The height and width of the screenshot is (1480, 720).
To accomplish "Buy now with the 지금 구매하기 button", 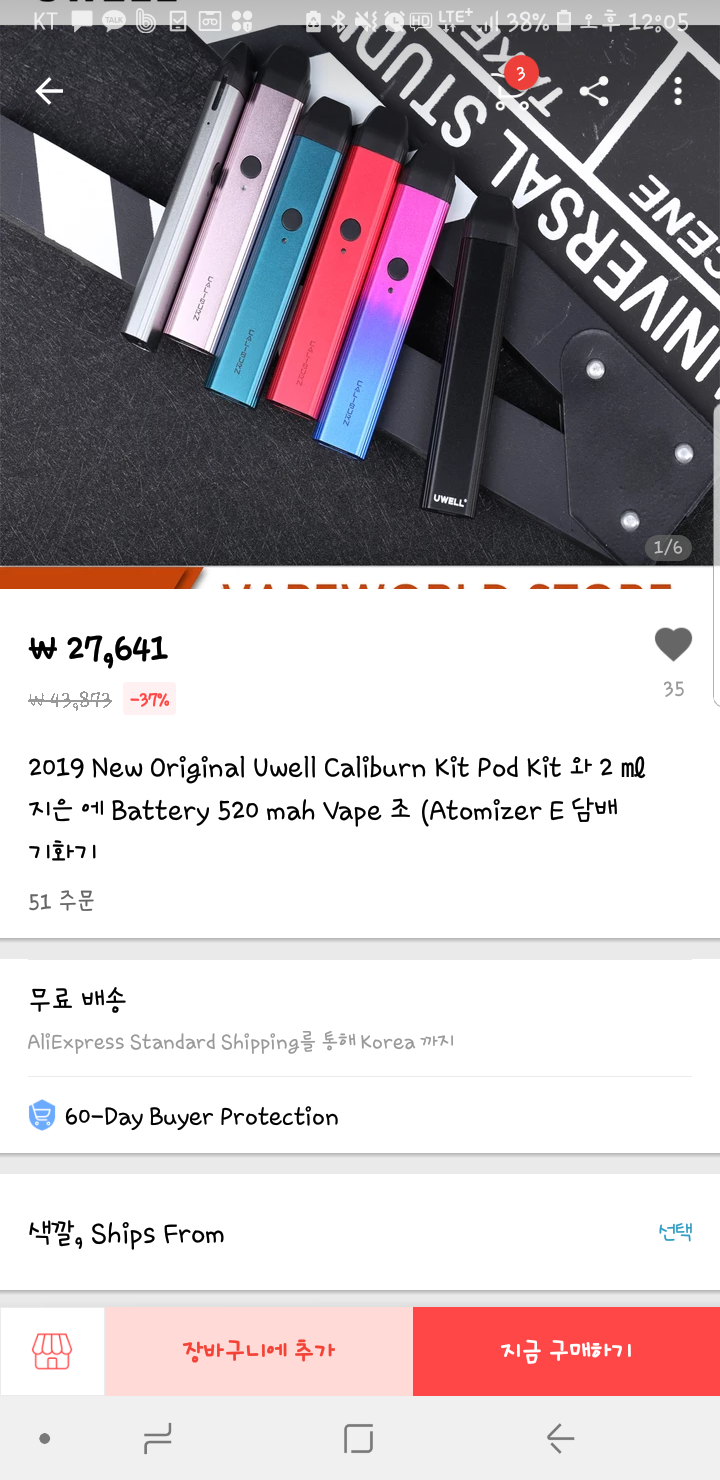I will 566,1351.
